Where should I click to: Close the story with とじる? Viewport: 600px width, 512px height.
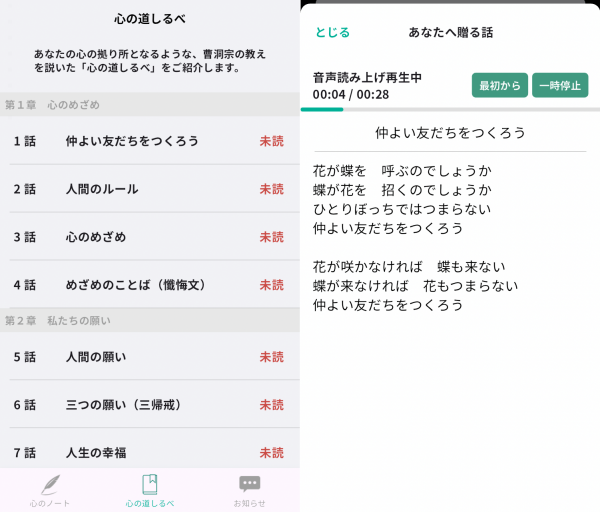[x=333, y=32]
